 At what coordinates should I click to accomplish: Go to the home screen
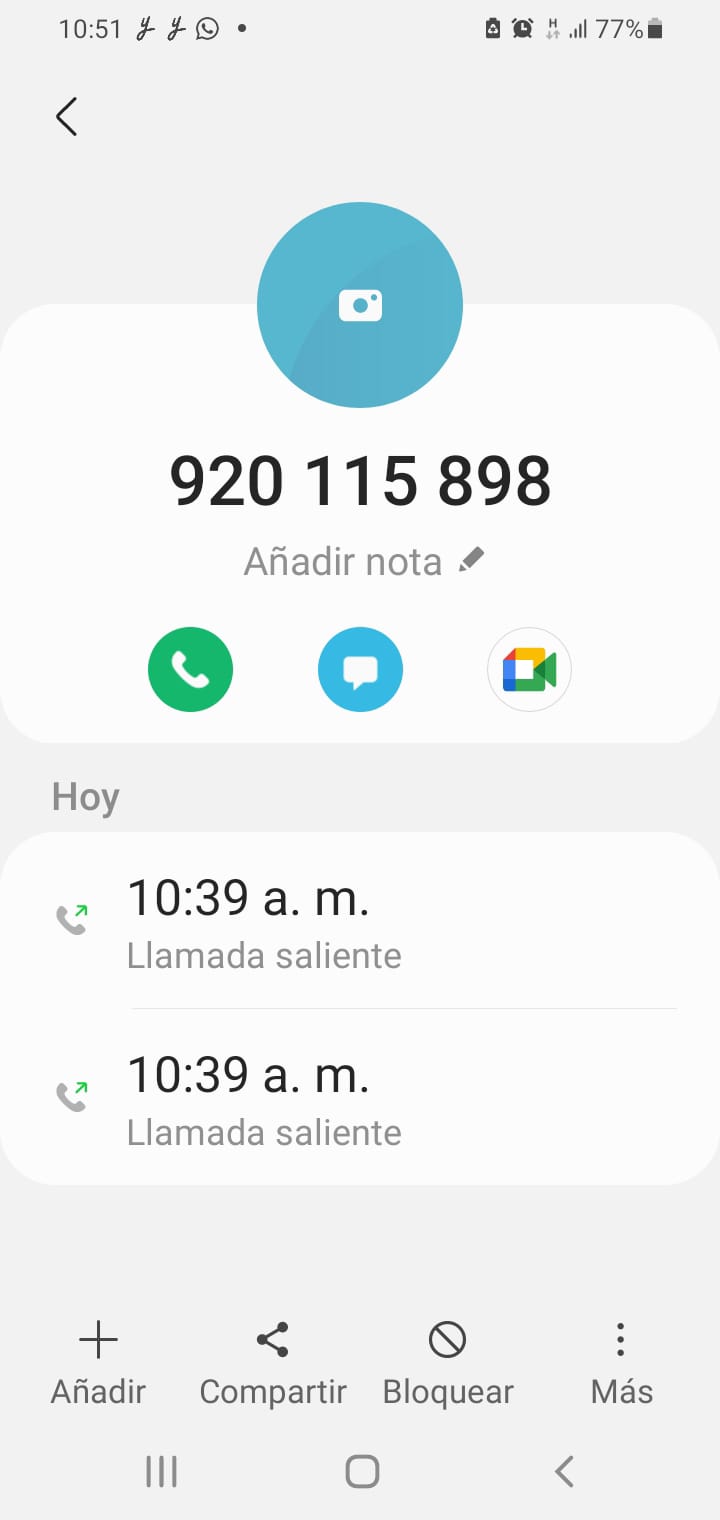point(361,1471)
